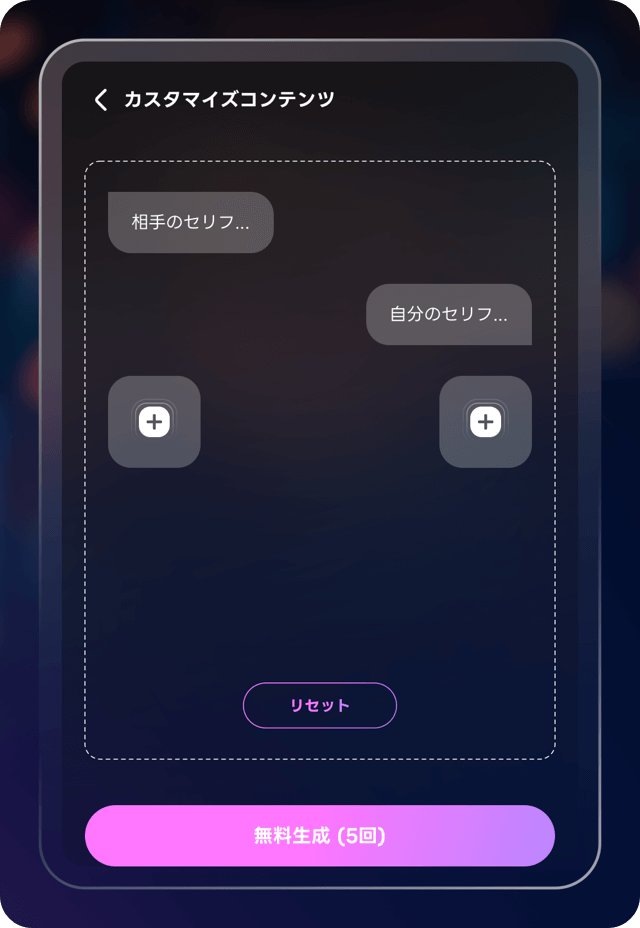Screen dimensions: 640x928
Task: Go back from カスタマイズコンテンツ screen
Action: click(x=101, y=99)
